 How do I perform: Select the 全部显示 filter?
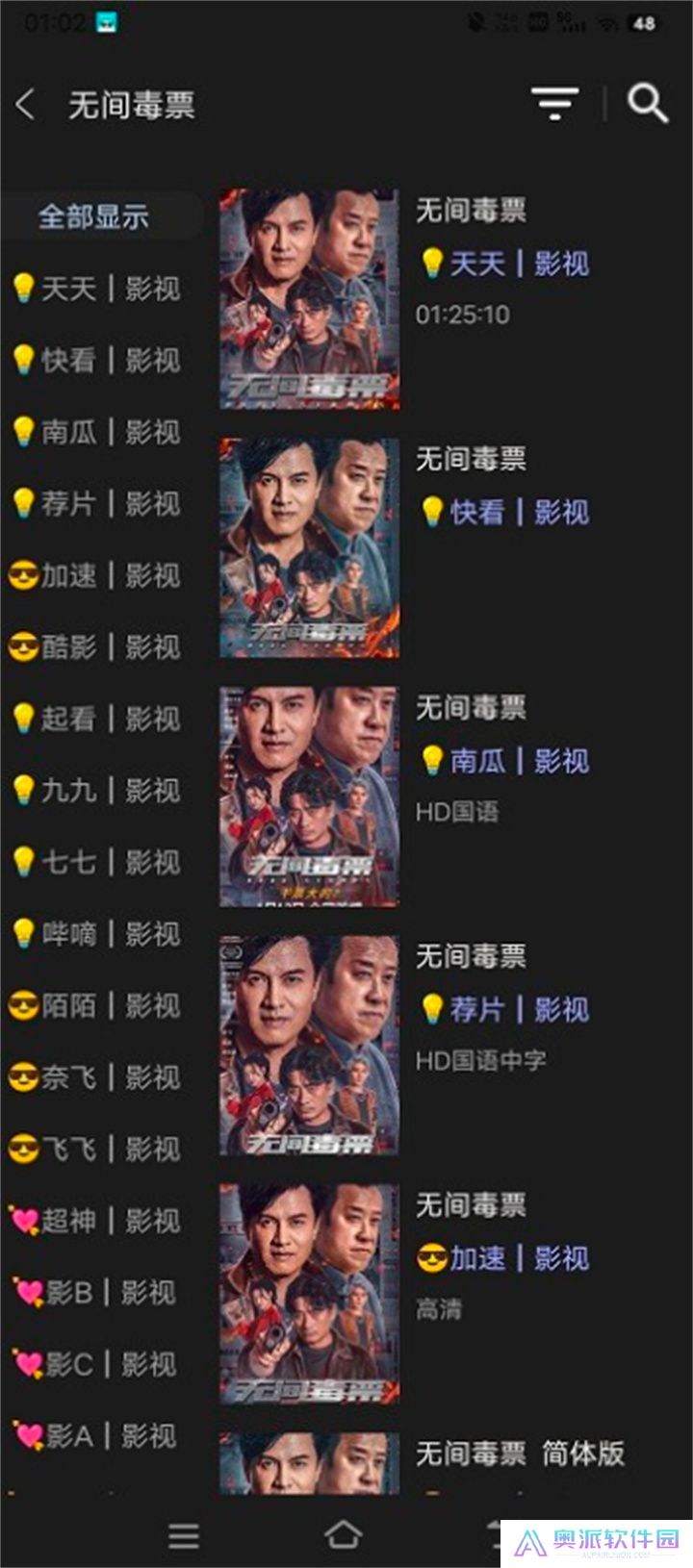coord(94,217)
